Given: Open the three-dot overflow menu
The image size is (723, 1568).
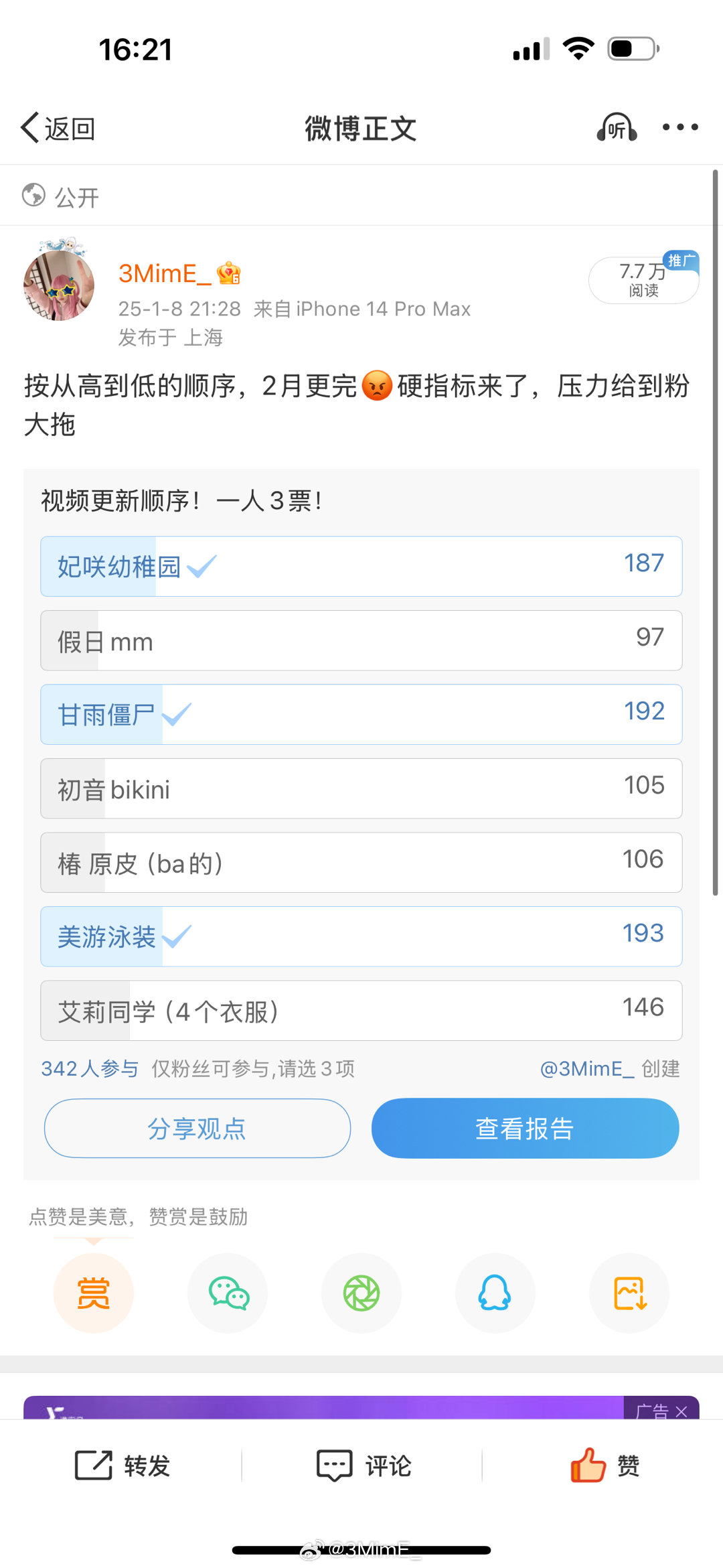Looking at the screenshot, I should pyautogui.click(x=680, y=127).
